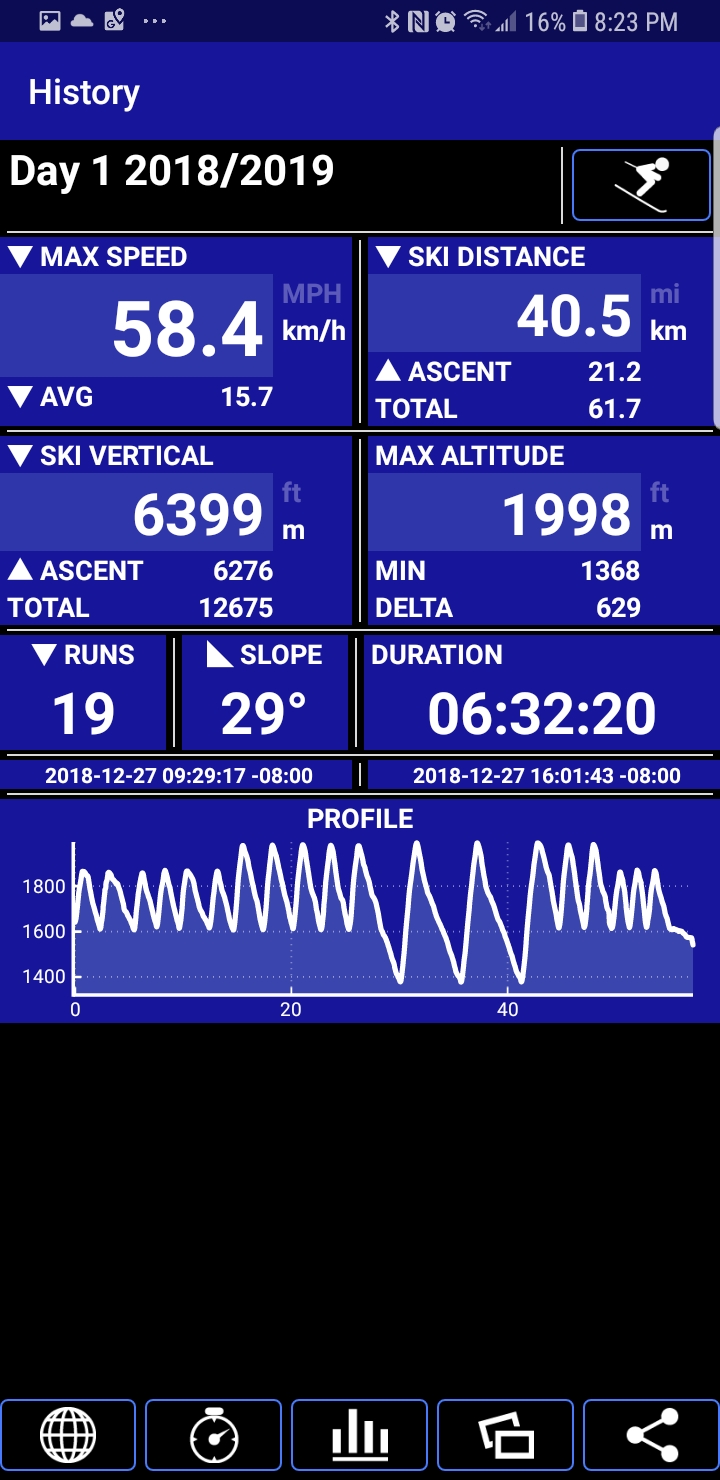Share this ski day record

(x=652, y=1436)
